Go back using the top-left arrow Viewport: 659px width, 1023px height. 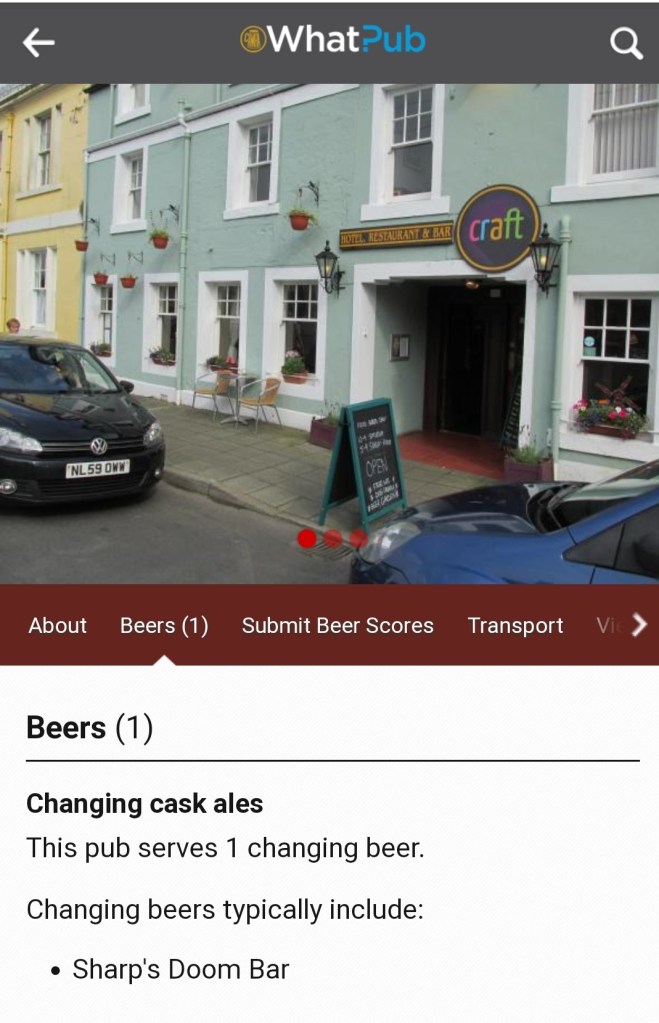pos(39,42)
